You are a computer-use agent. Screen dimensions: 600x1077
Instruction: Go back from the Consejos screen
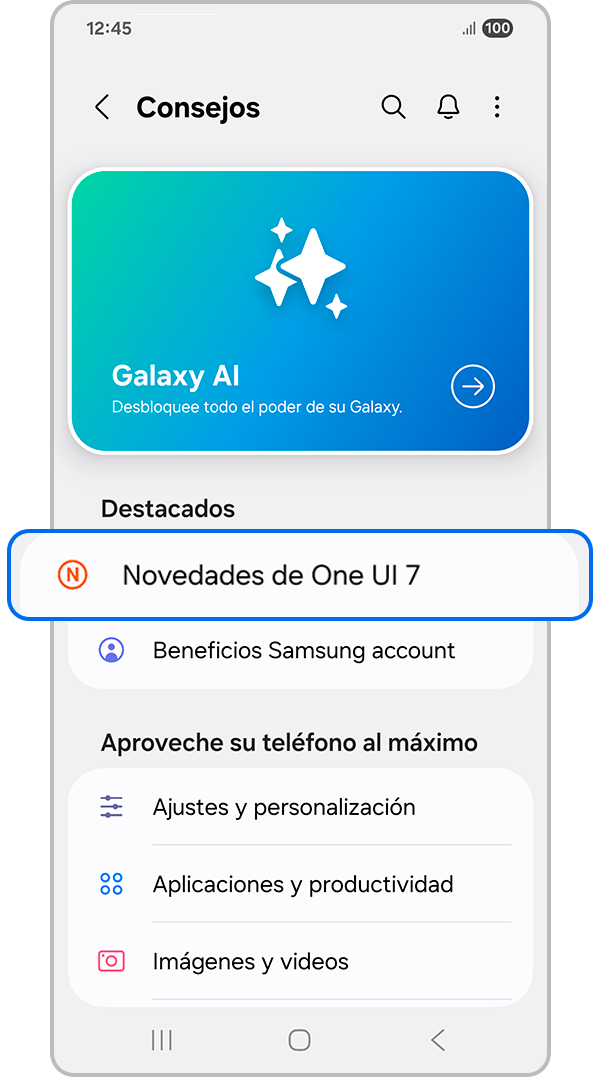[102, 108]
